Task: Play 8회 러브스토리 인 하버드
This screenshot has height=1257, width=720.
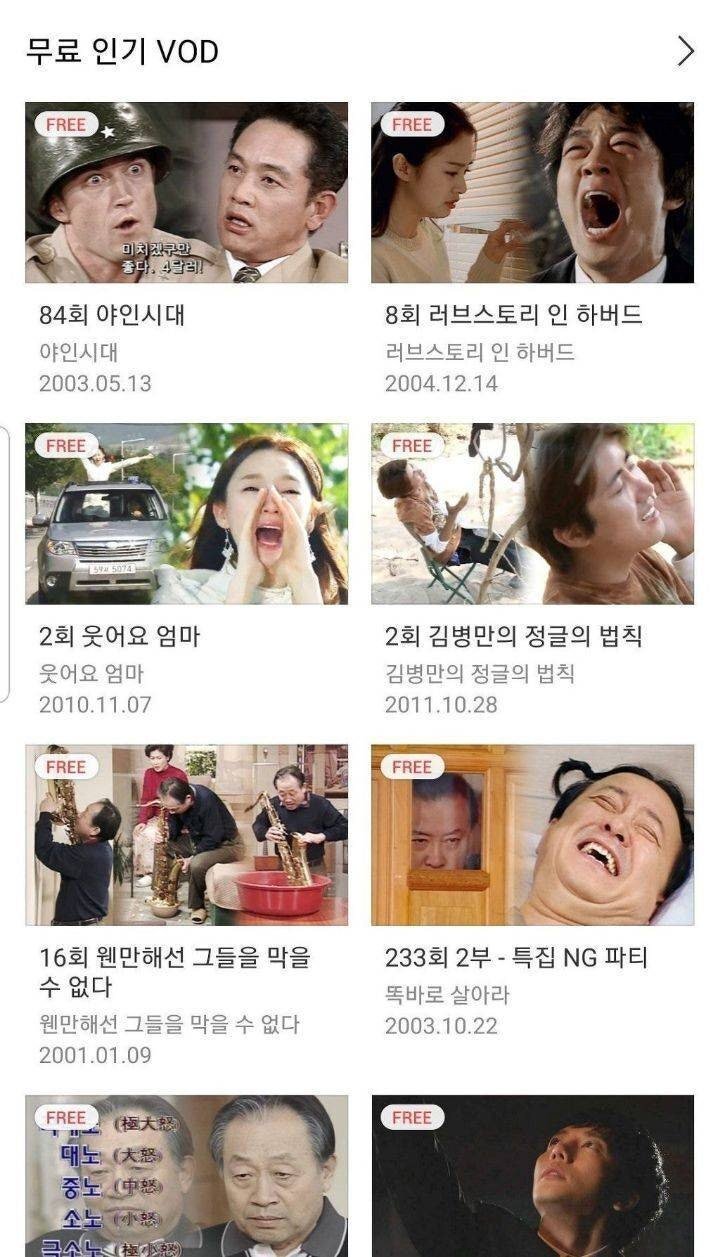Action: pyautogui.click(x=532, y=193)
